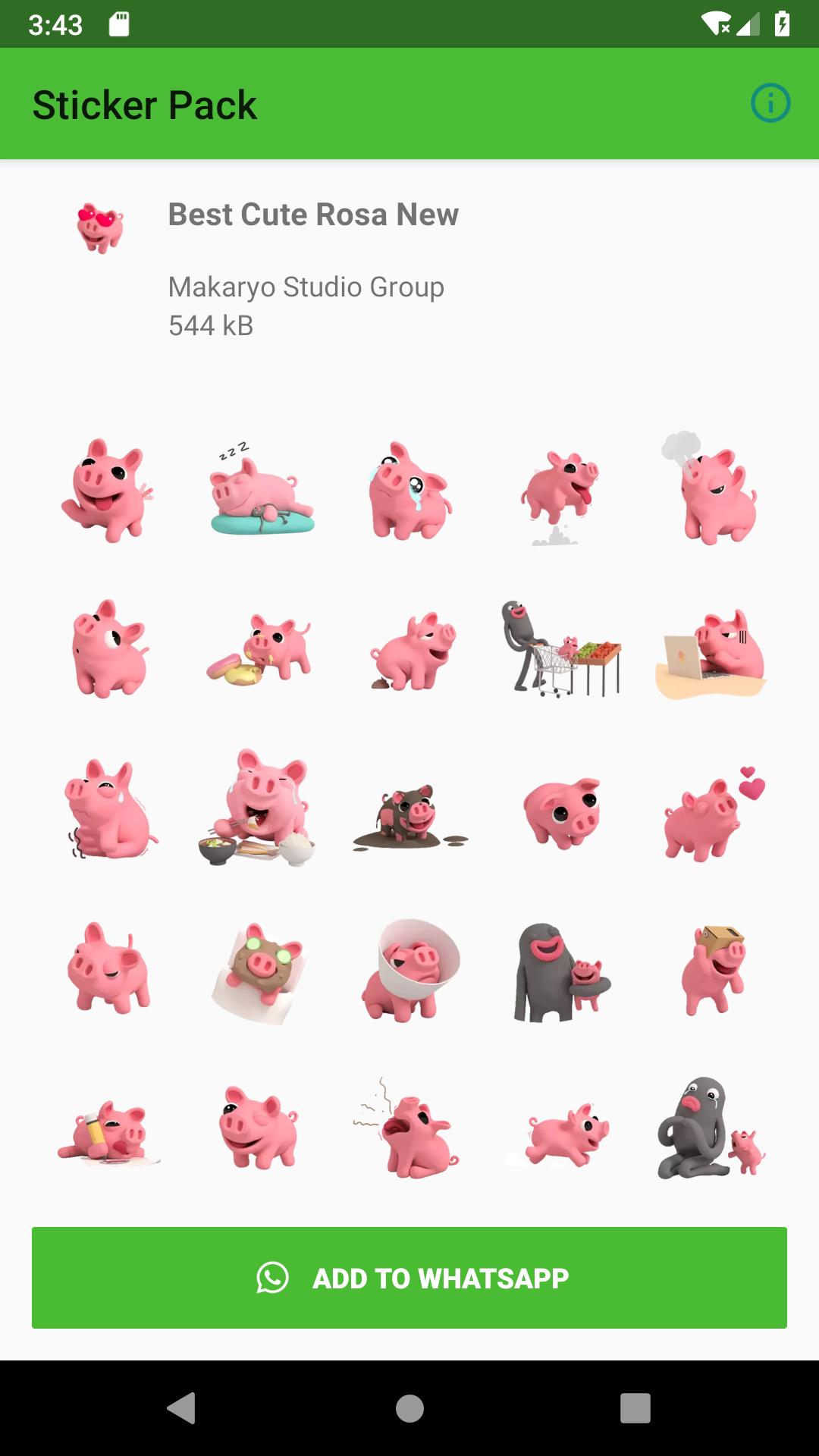
Task: View the pig with cucumber face mask sticker
Action: click(x=259, y=973)
